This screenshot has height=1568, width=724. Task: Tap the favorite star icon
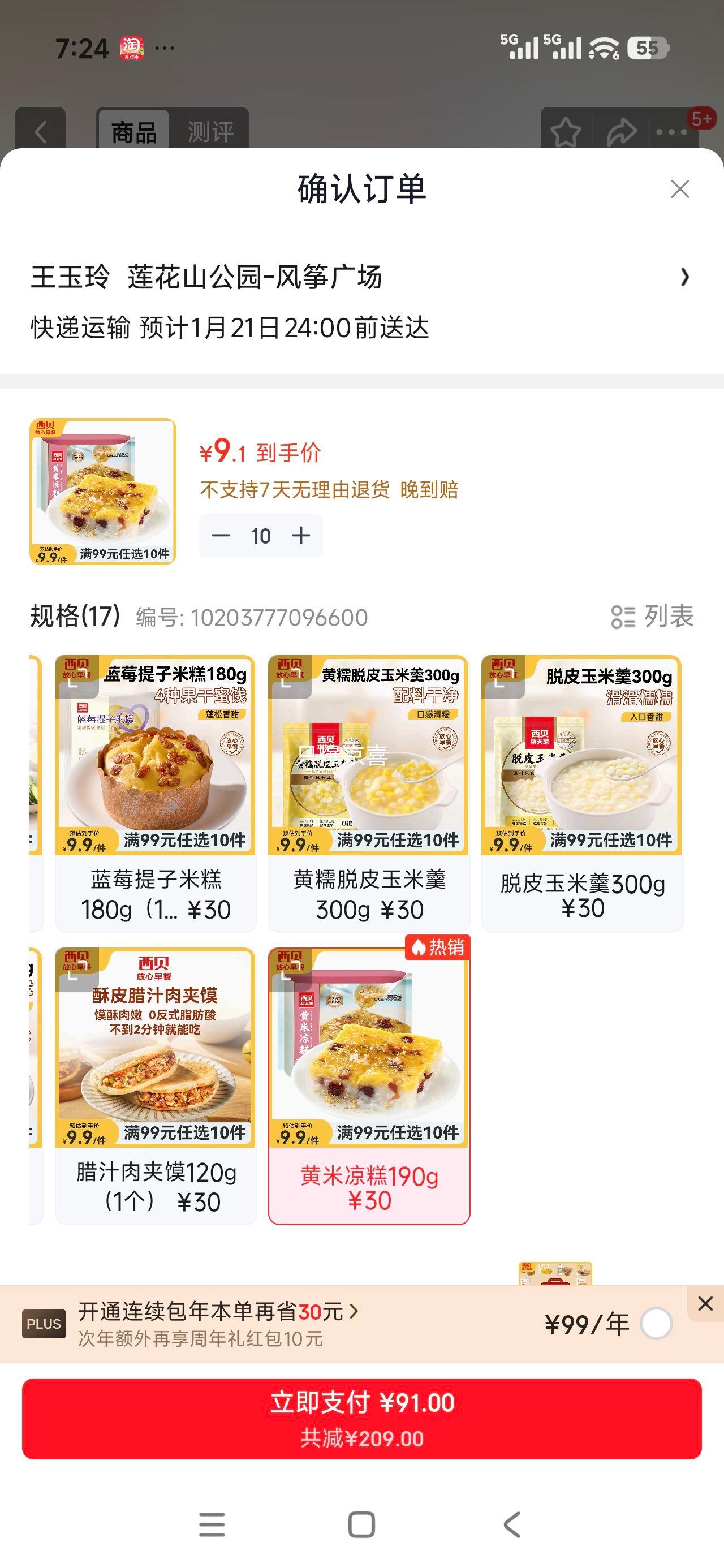pyautogui.click(x=566, y=130)
